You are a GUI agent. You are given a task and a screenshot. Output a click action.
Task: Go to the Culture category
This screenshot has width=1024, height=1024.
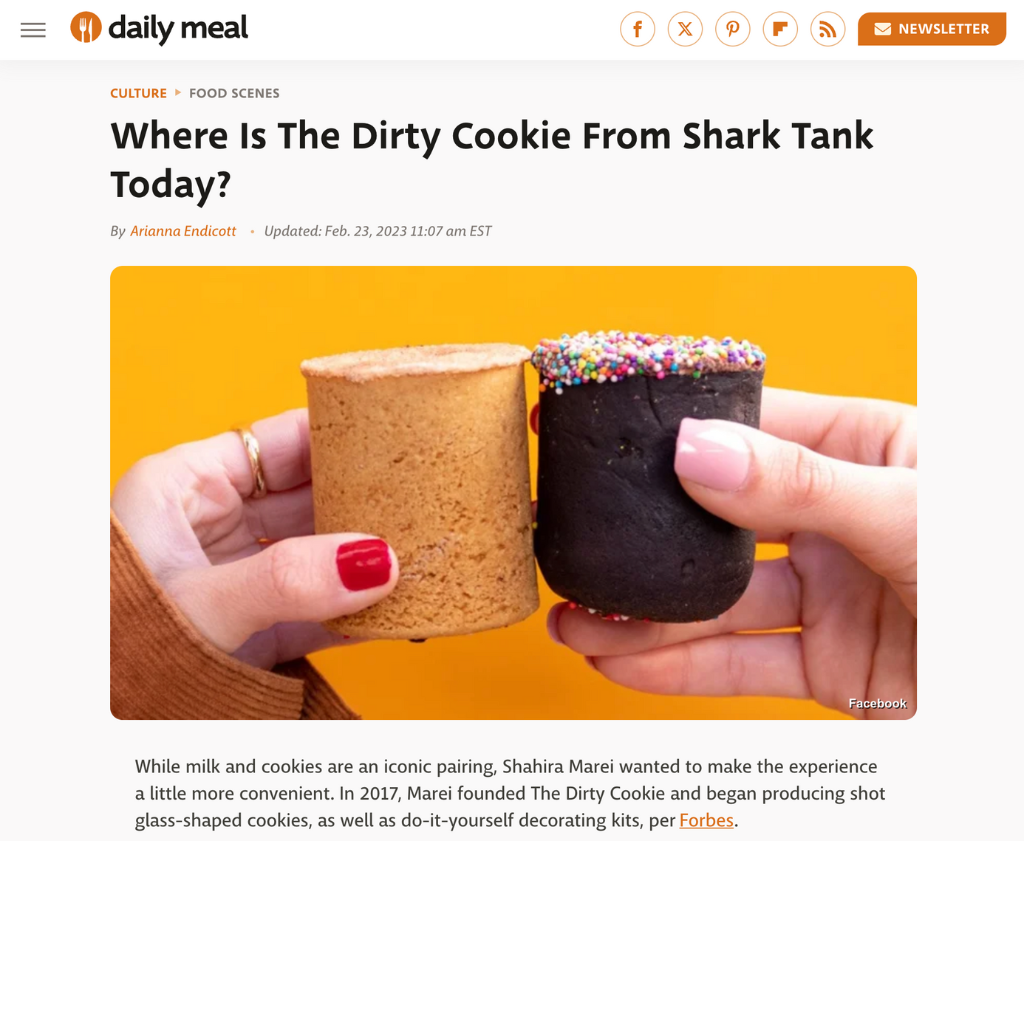pos(138,93)
